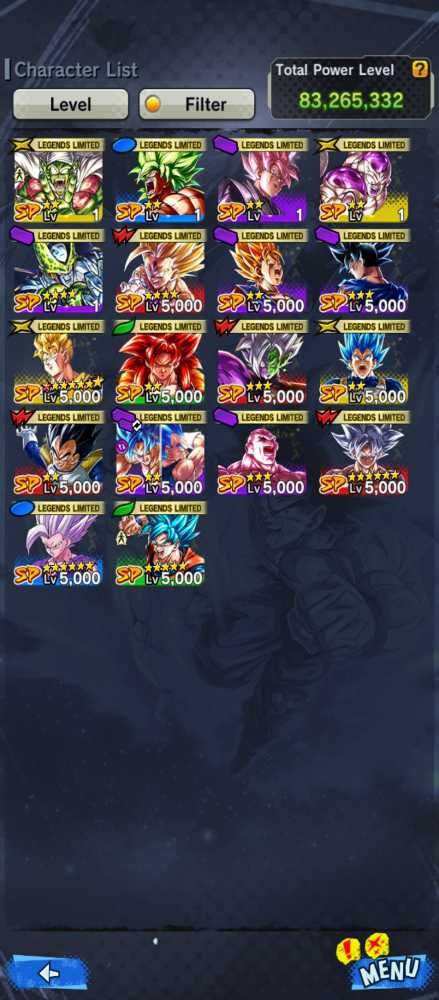Select the Jiren character card
The image size is (439, 1000).
tap(262, 453)
